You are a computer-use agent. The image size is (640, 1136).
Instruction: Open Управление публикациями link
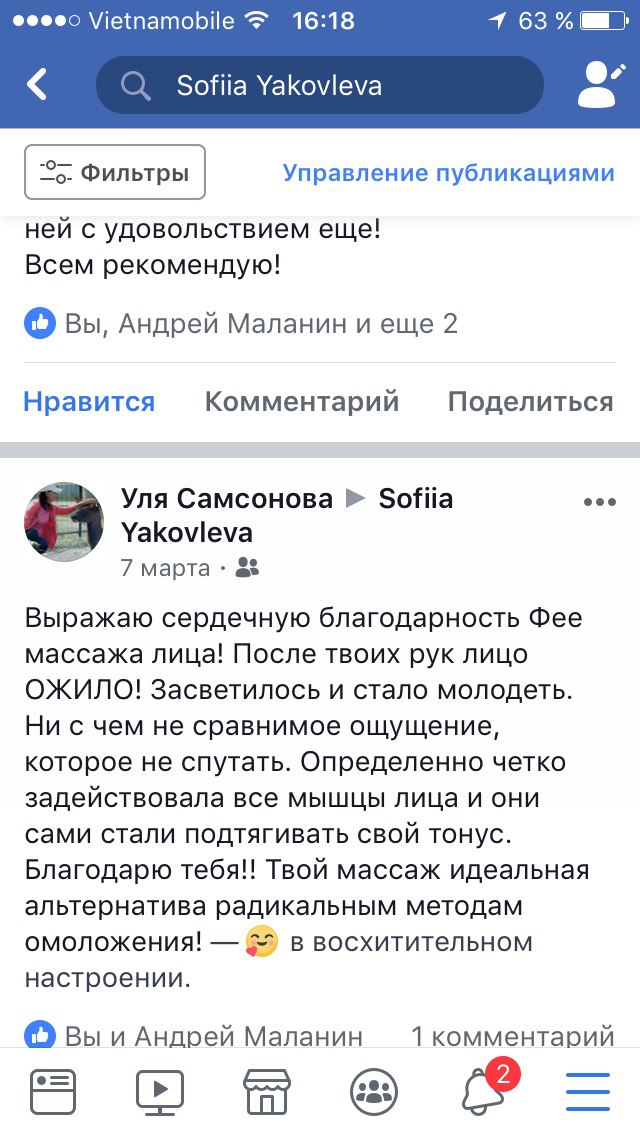[448, 173]
